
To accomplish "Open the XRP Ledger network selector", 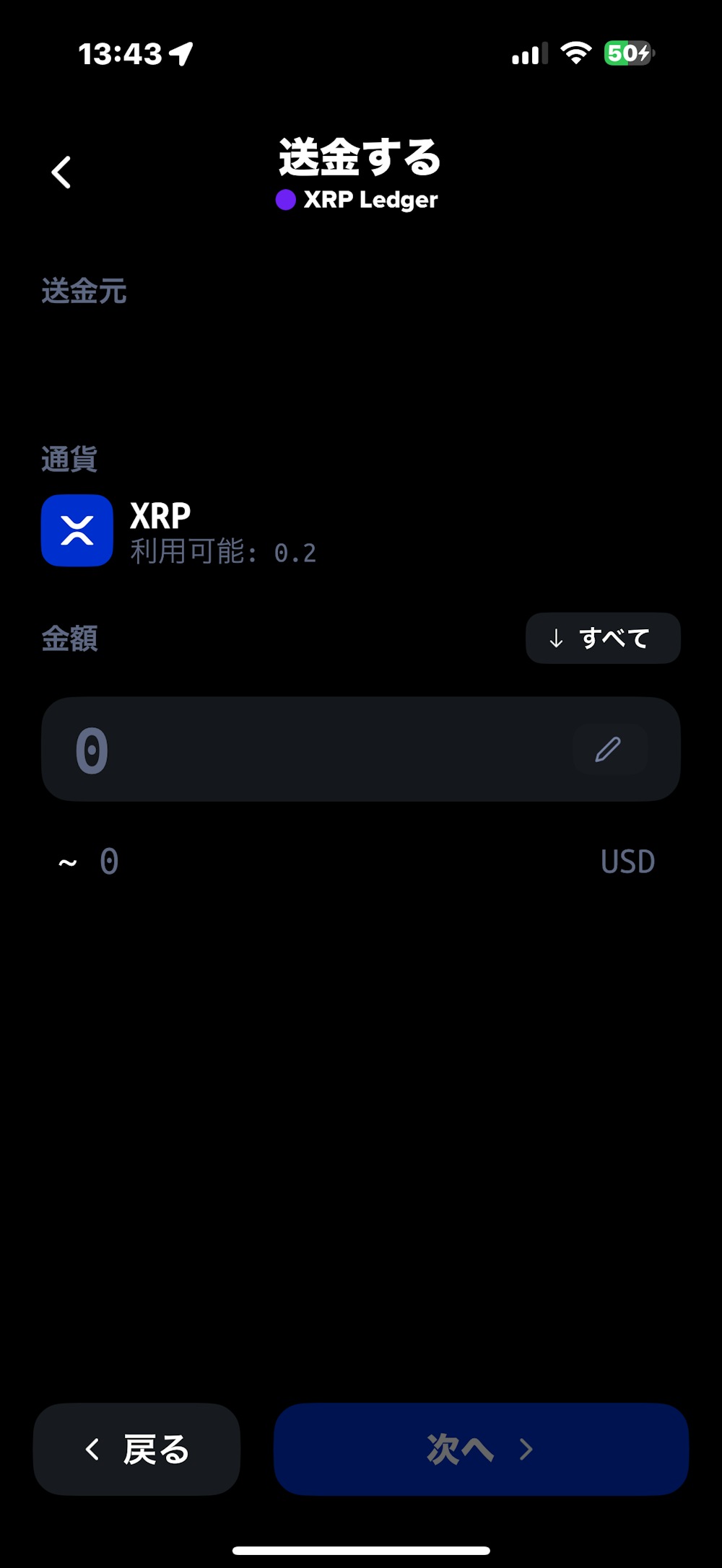I will point(370,199).
